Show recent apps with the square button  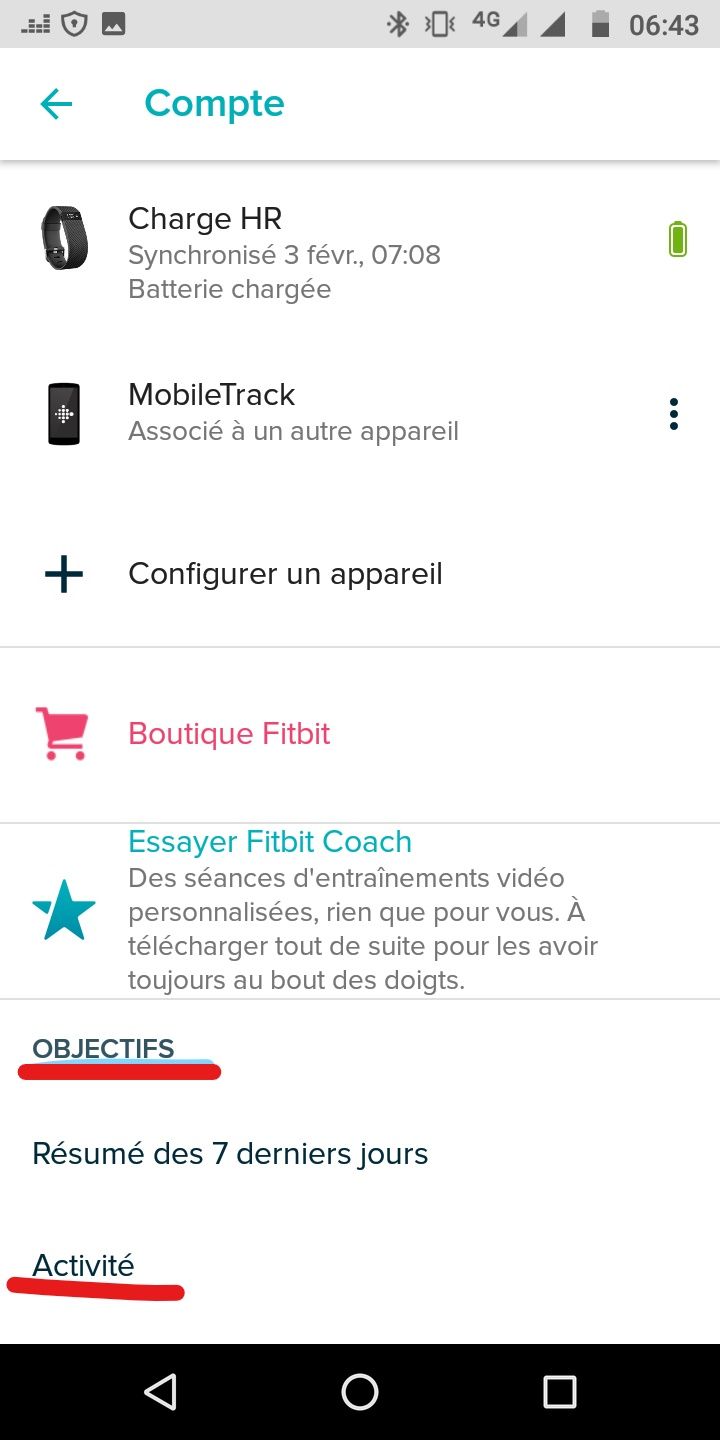[559, 1392]
